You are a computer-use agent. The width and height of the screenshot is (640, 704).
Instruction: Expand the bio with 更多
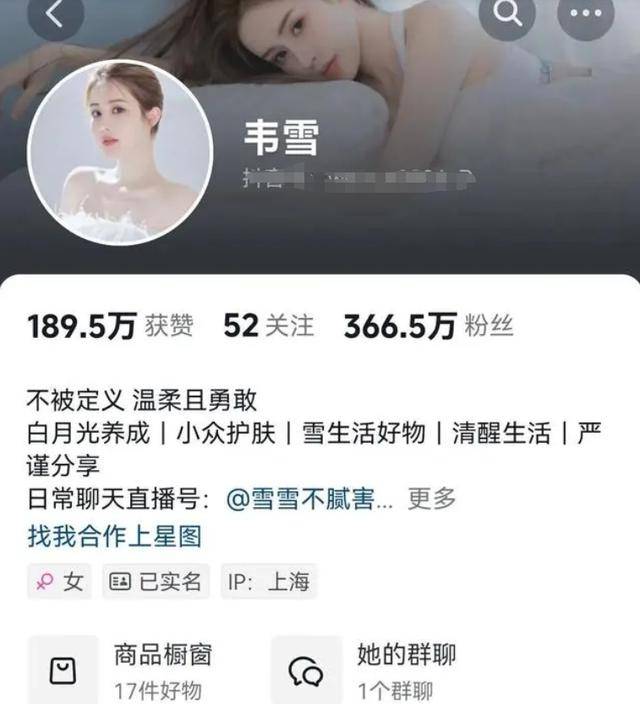click(x=432, y=498)
